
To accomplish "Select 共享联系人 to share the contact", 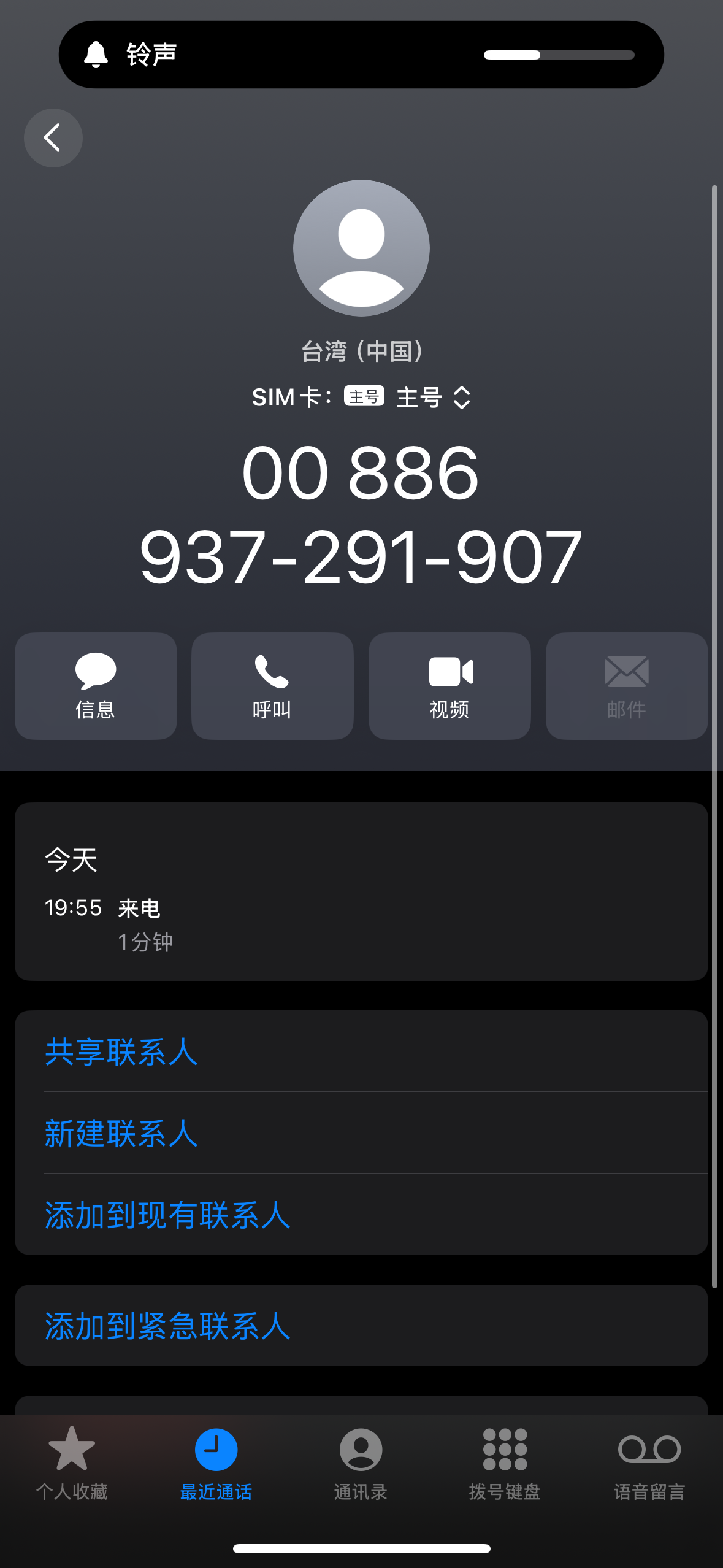I will point(121,1052).
